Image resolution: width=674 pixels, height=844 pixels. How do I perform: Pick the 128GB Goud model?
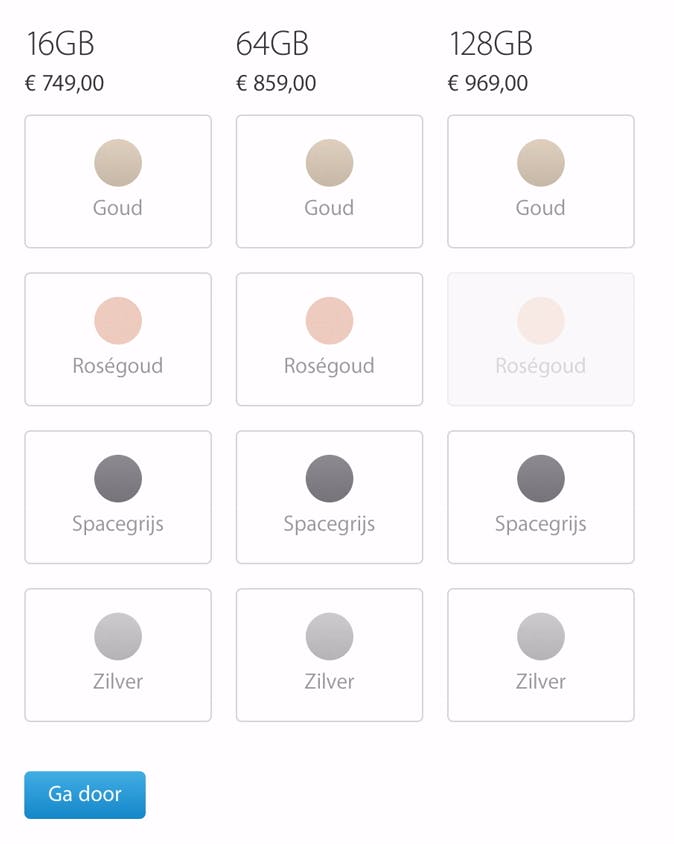(540, 181)
